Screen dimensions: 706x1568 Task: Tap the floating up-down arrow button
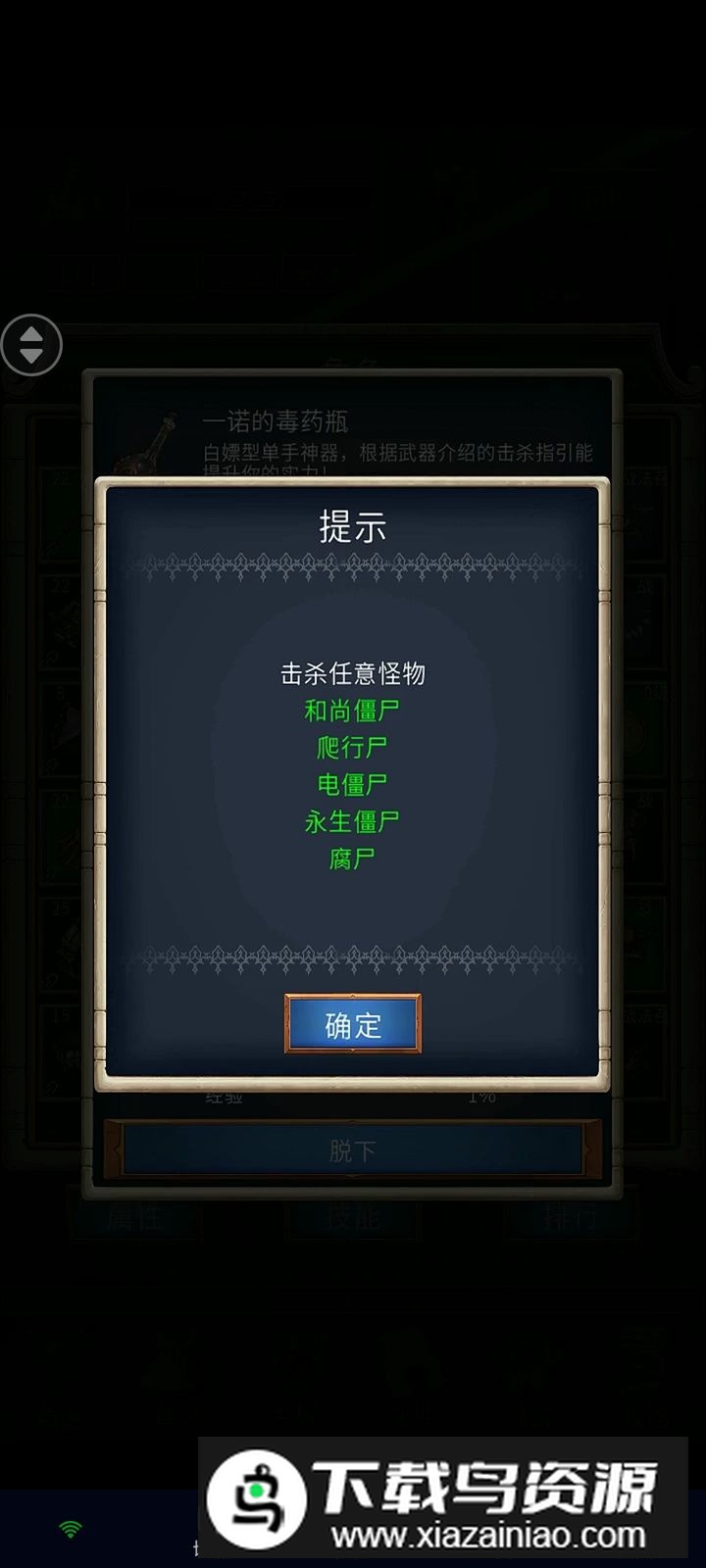click(x=31, y=345)
